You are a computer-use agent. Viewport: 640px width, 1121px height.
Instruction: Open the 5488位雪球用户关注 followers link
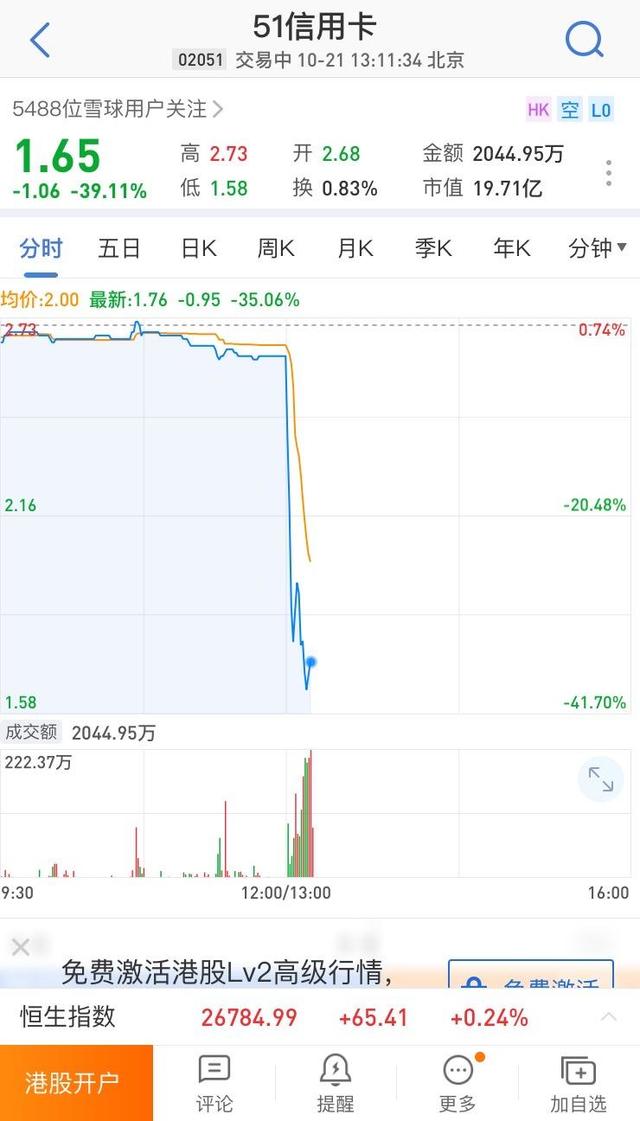(x=118, y=109)
